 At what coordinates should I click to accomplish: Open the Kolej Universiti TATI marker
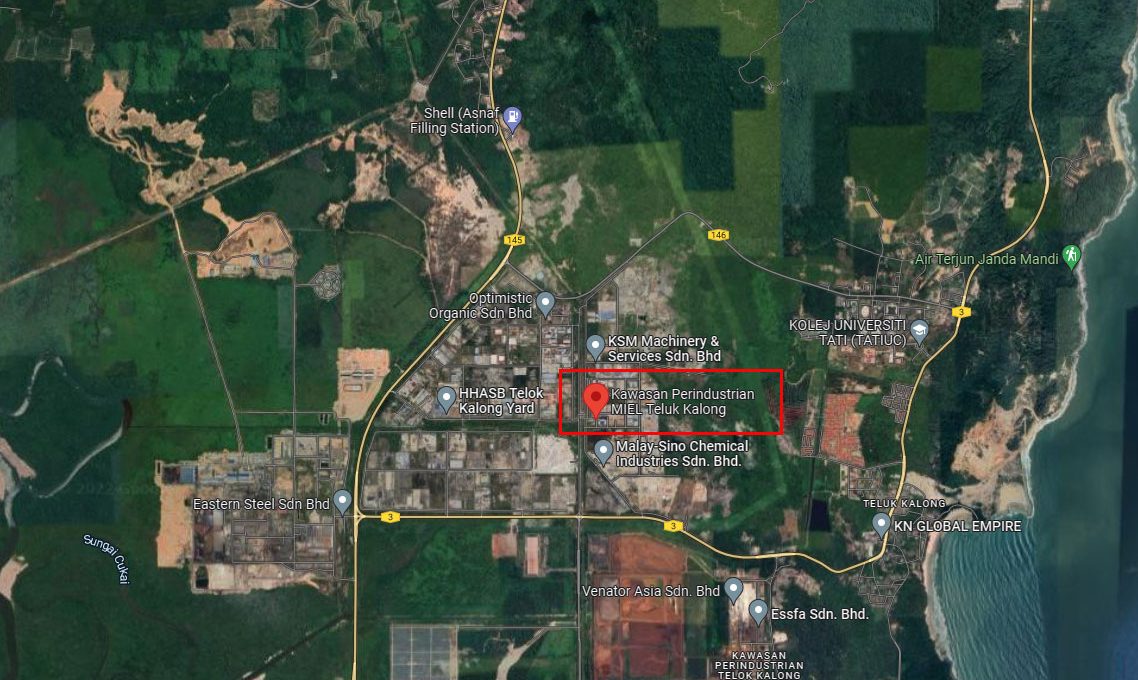[x=919, y=331]
